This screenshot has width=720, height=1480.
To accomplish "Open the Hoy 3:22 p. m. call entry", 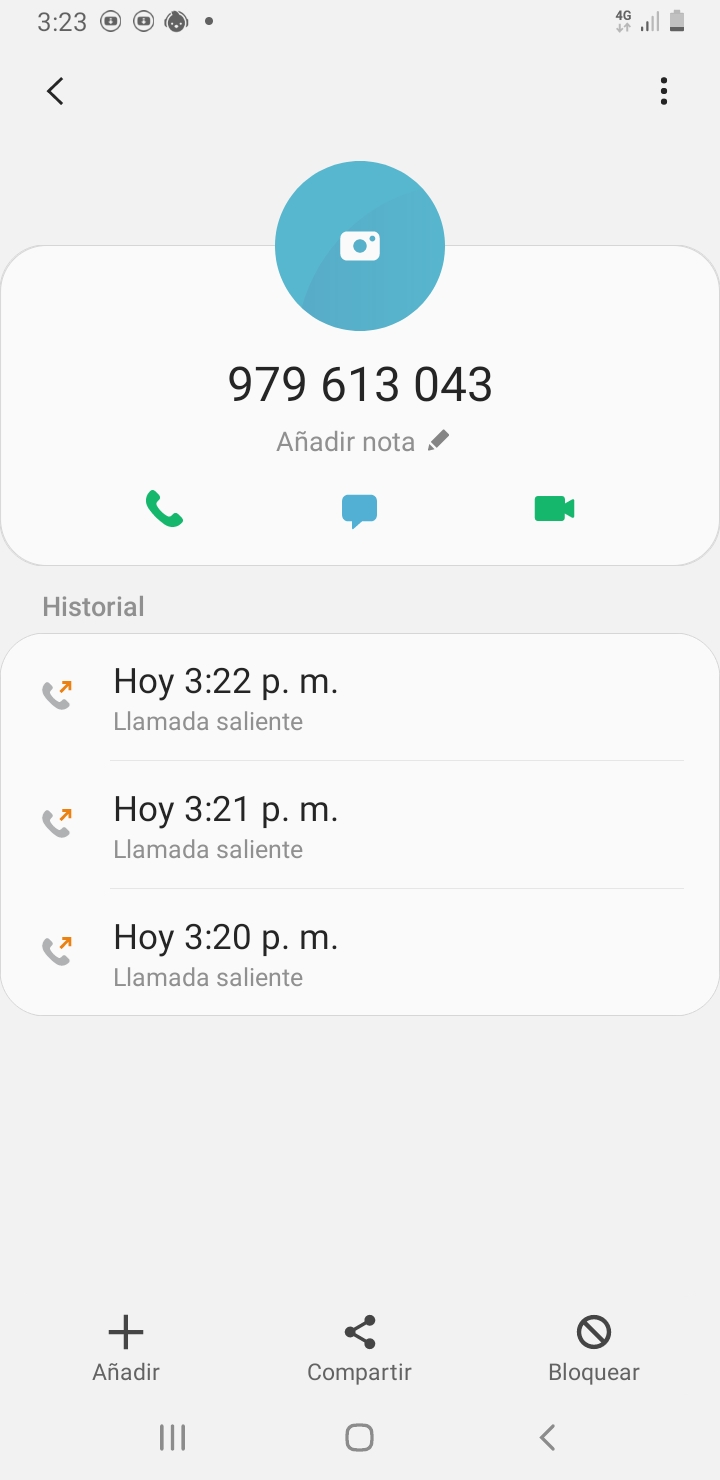I will point(360,697).
